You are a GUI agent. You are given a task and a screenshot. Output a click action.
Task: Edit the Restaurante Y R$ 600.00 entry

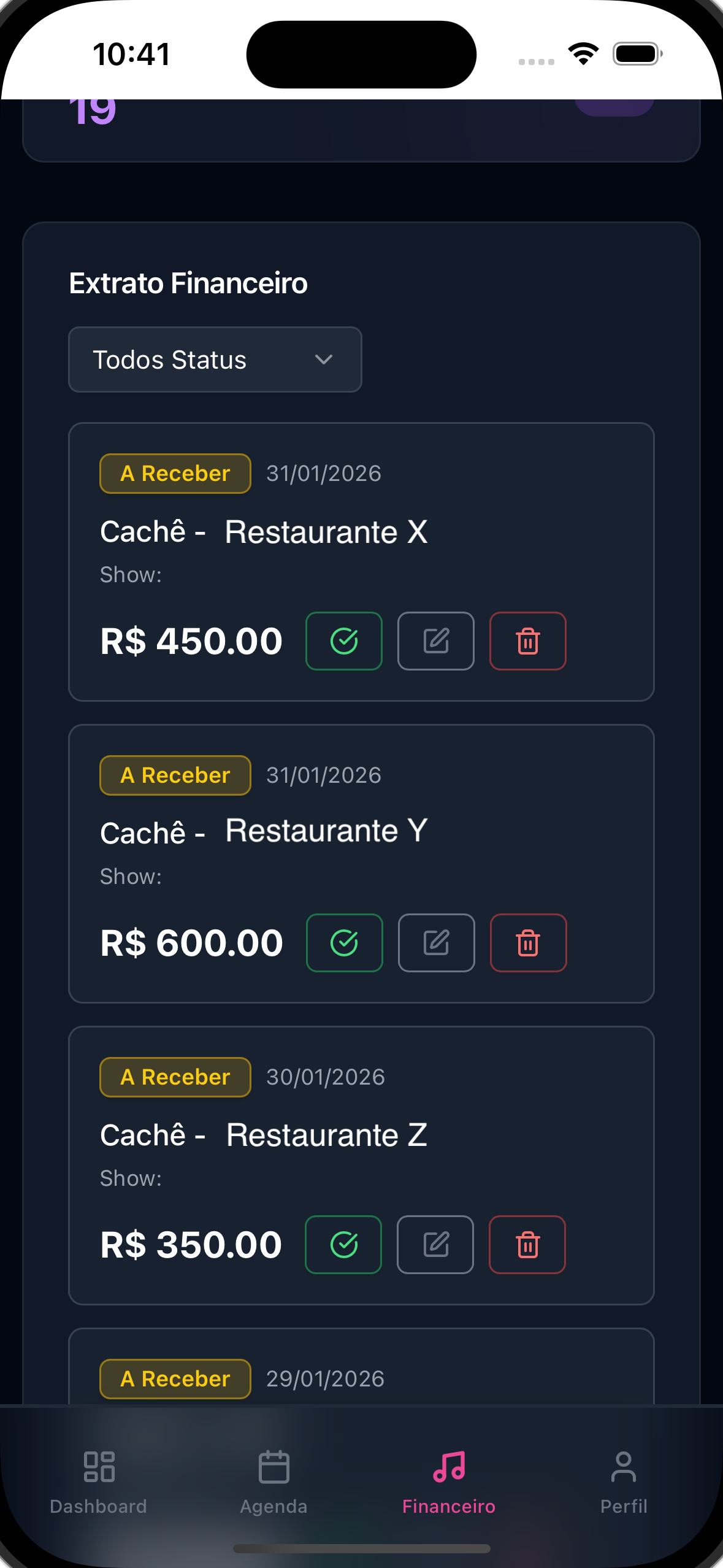[x=436, y=942]
